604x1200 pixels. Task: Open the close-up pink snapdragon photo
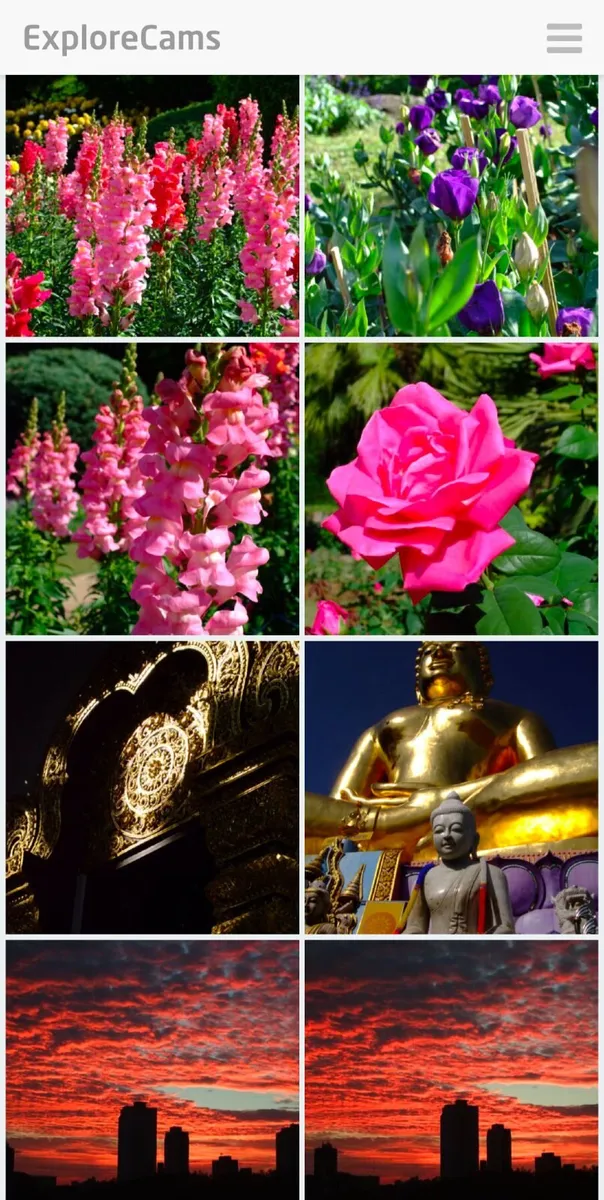coord(152,489)
